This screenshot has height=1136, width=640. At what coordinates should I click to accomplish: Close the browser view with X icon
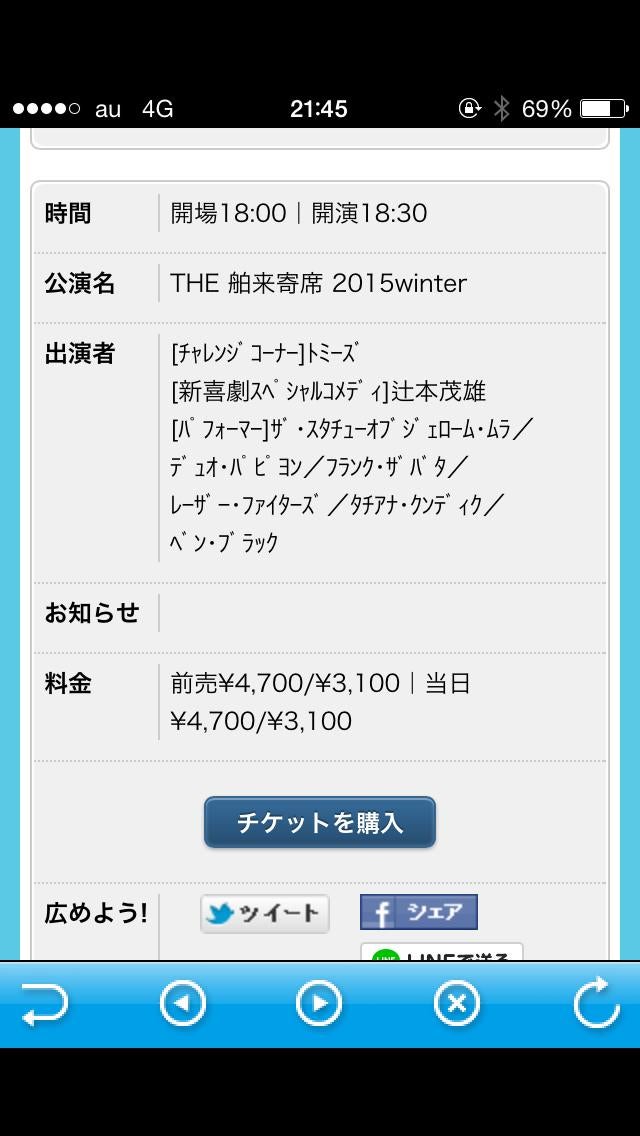456,1004
